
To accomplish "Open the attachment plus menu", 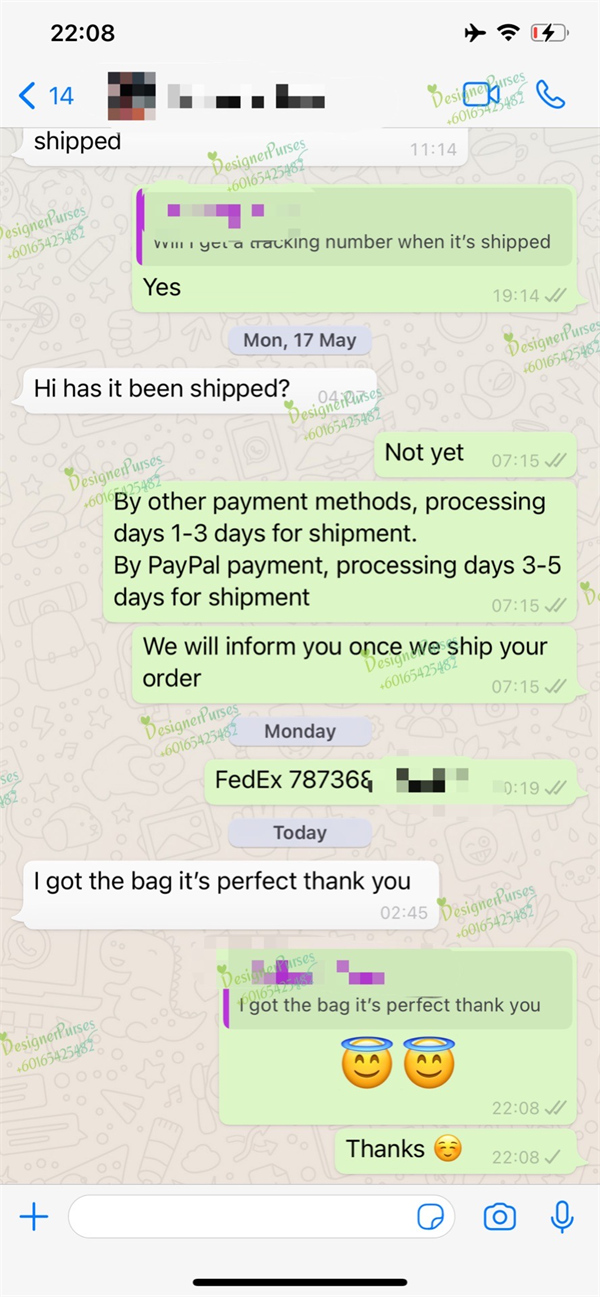I will coord(34,1216).
